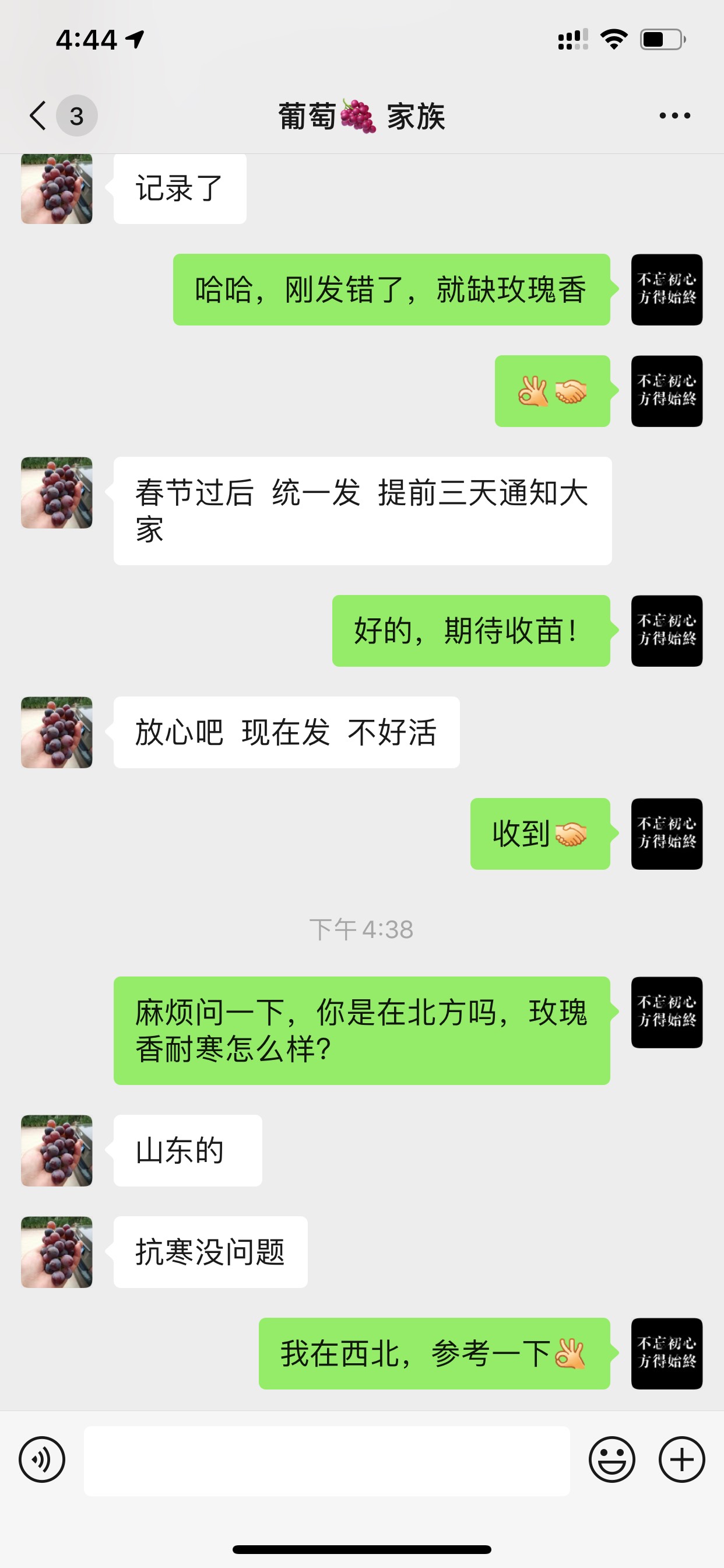Open grape avatar beside 放心吧 现在发 不好活

(x=57, y=732)
